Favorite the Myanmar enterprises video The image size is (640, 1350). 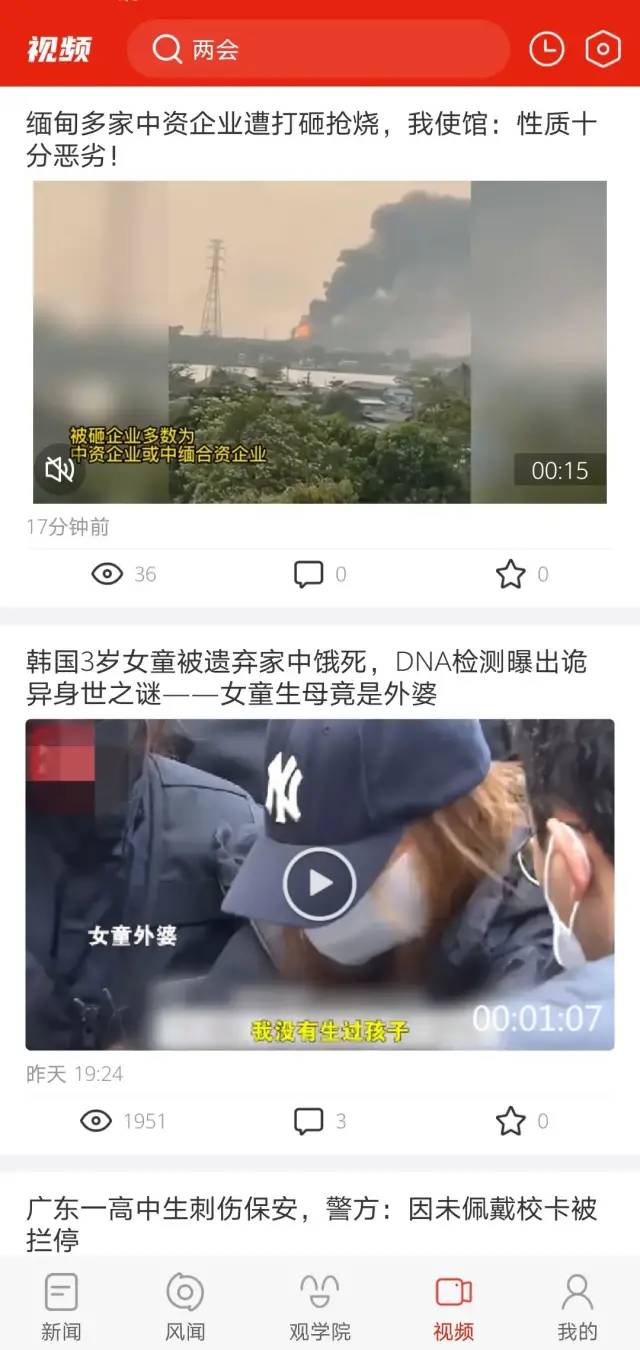click(511, 574)
